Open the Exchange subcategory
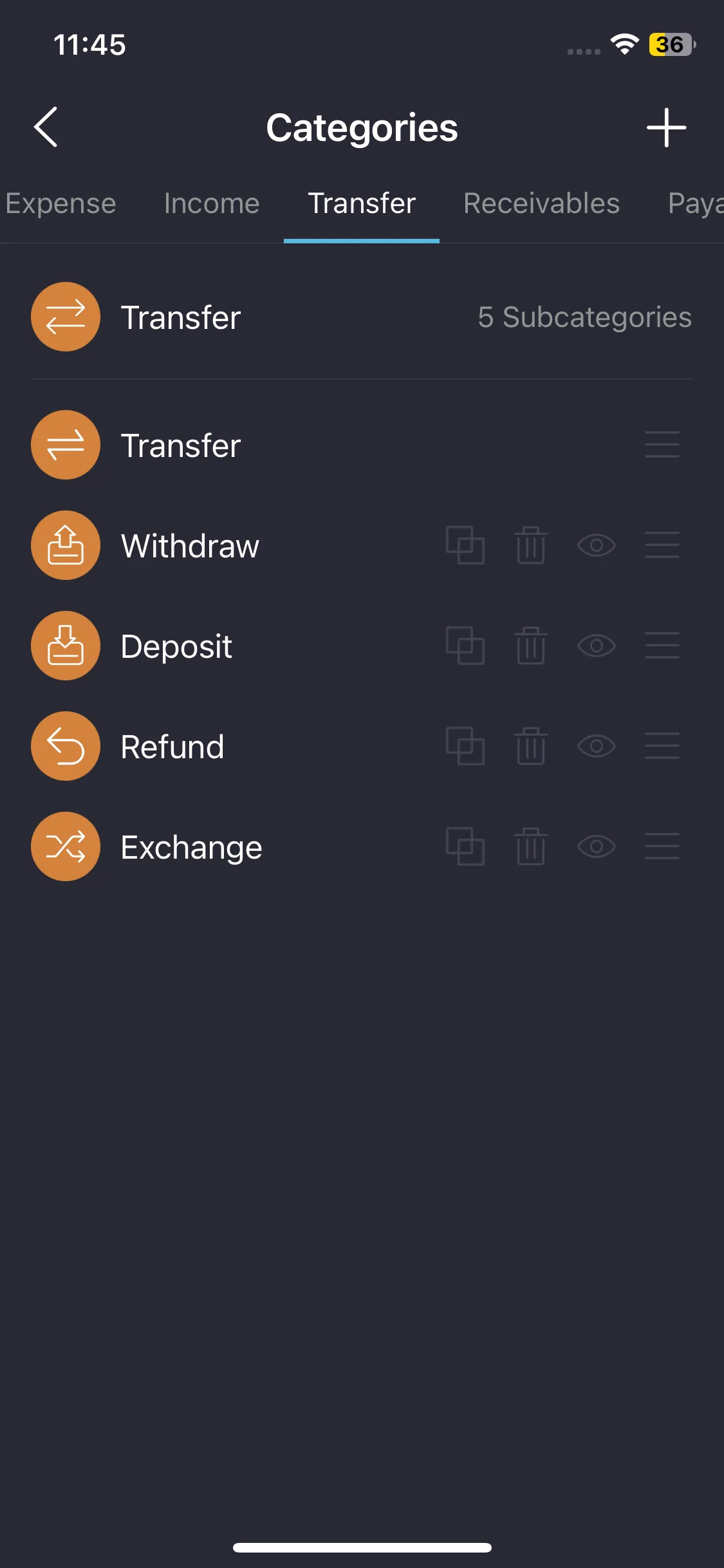Viewport: 724px width, 1568px height. [x=191, y=847]
